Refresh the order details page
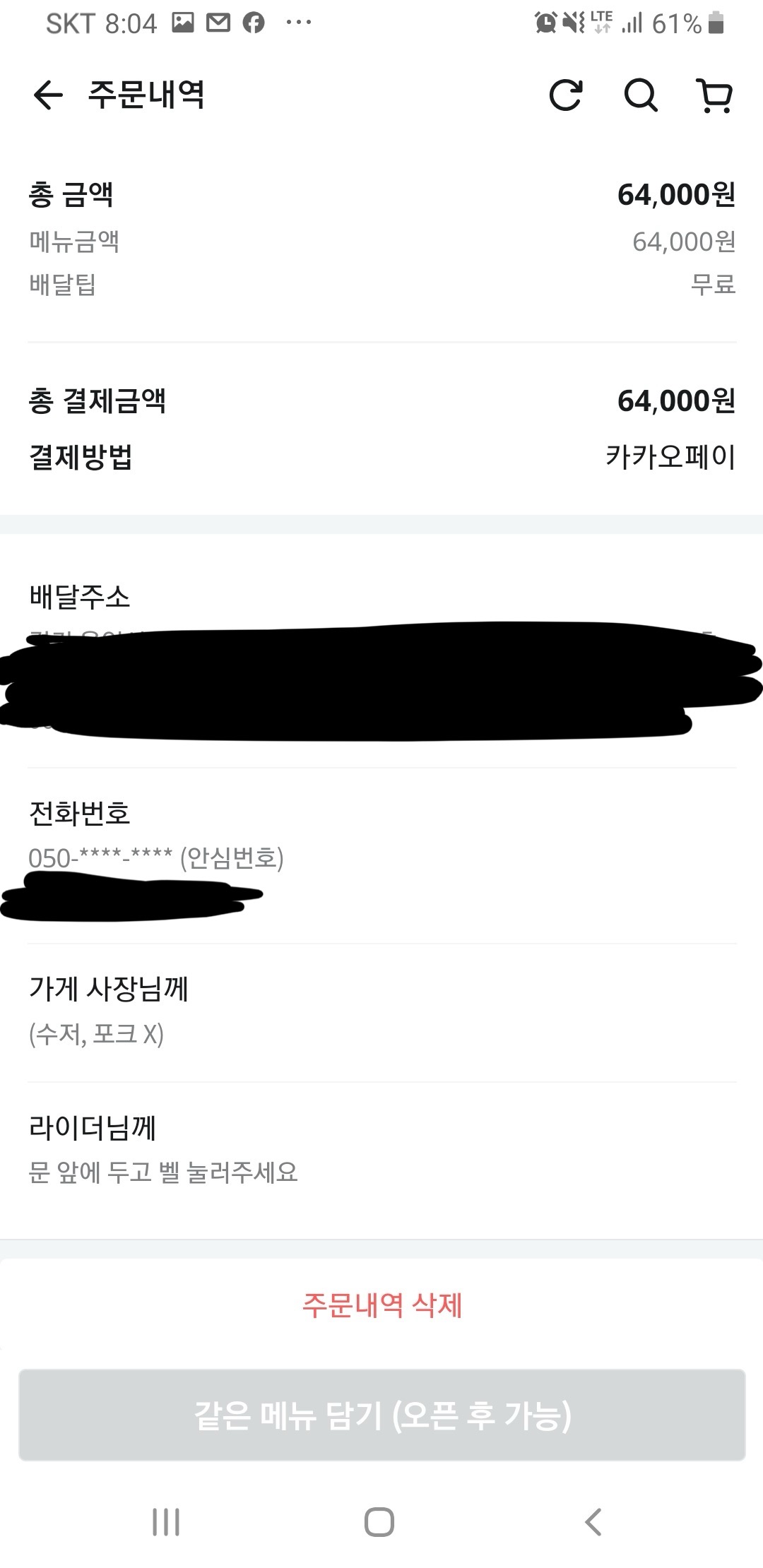Viewport: 763px width, 1568px height. point(566,95)
